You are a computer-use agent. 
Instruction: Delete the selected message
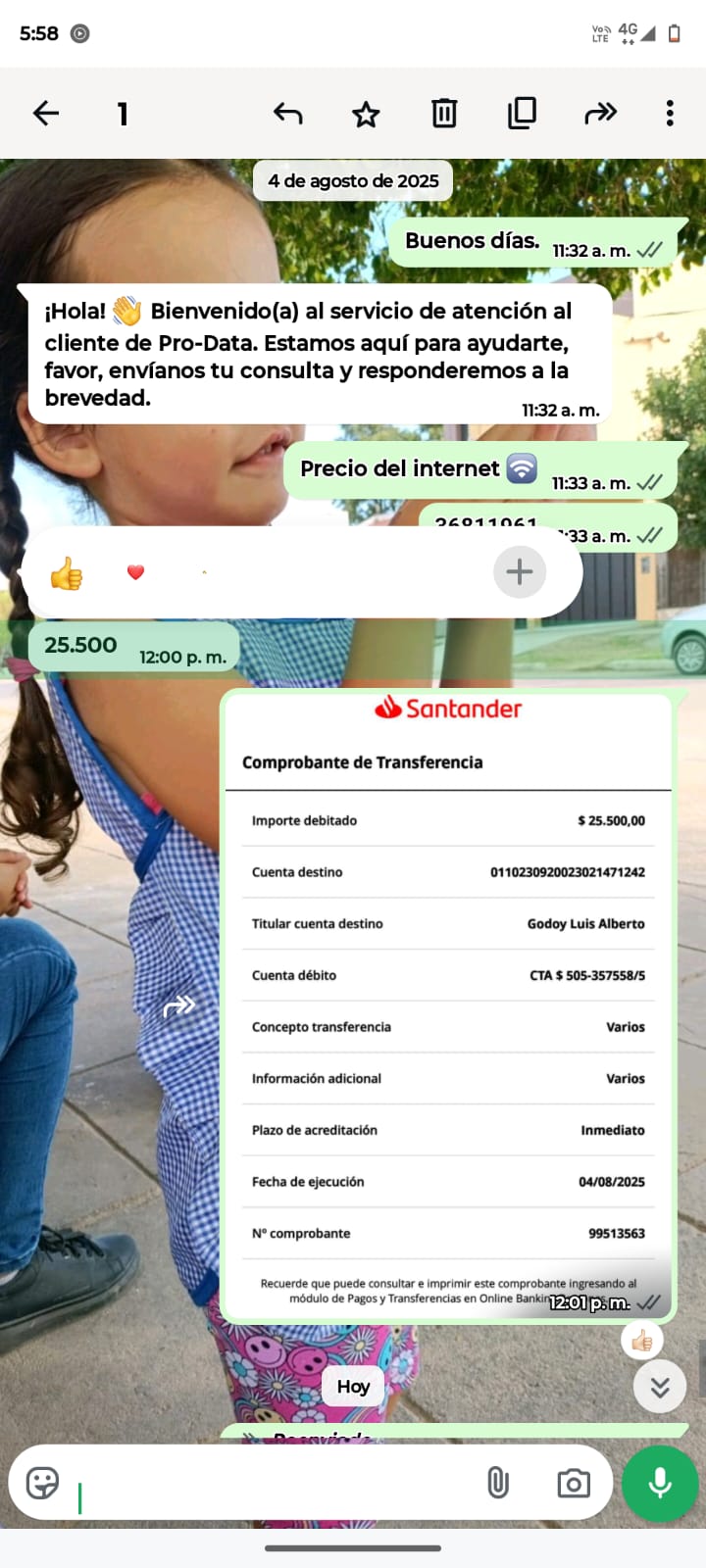click(x=444, y=114)
